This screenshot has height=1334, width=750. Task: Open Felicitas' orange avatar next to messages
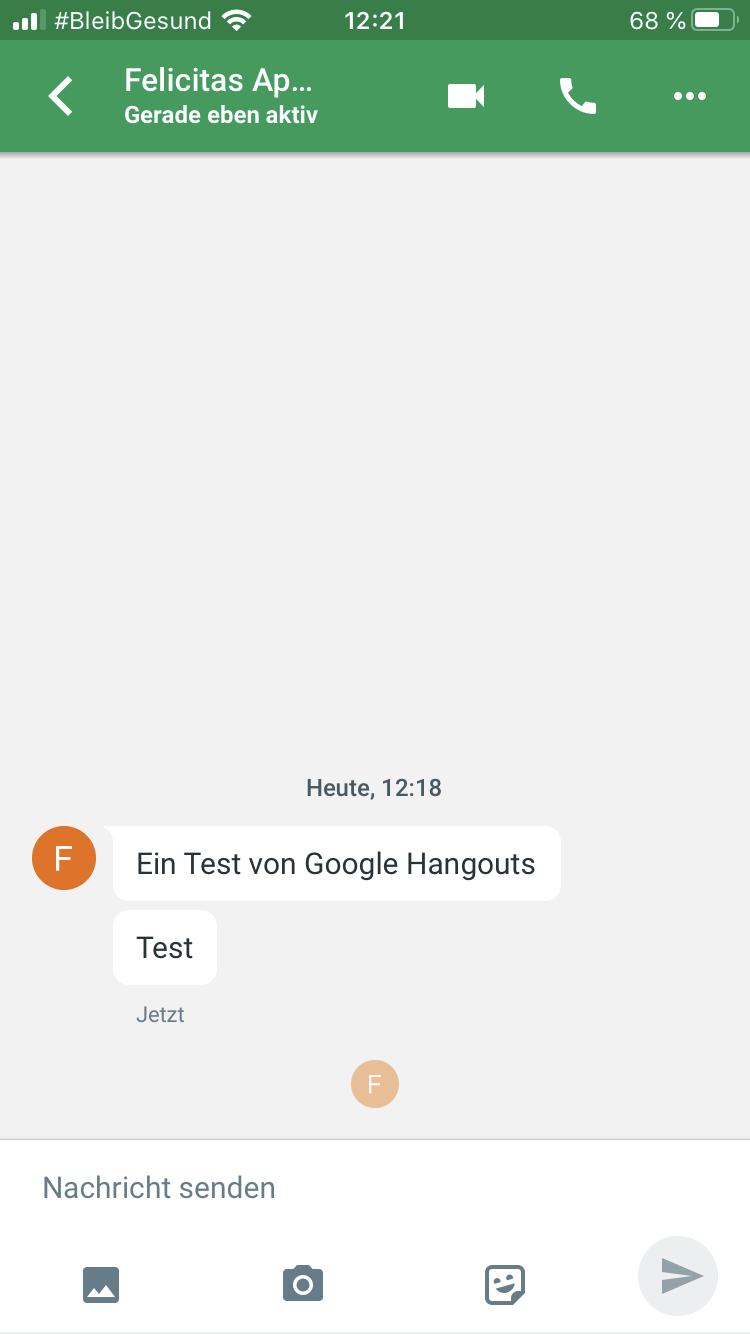(64, 859)
